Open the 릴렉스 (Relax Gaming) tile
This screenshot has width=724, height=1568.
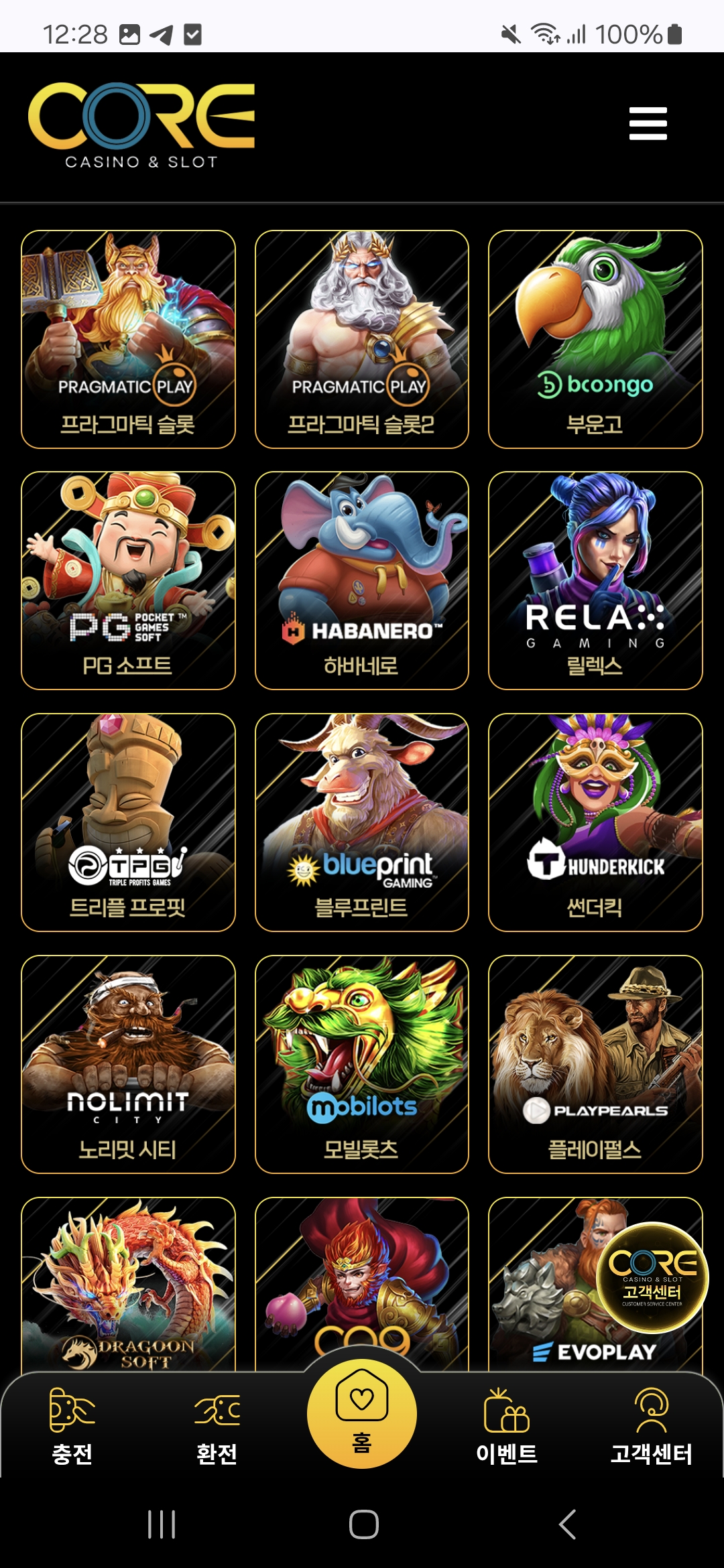(595, 580)
